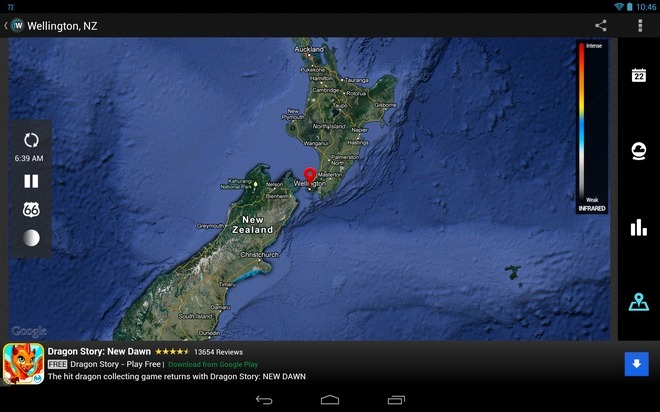
Task: Open the current conditions globe tab
Action: coord(639,151)
